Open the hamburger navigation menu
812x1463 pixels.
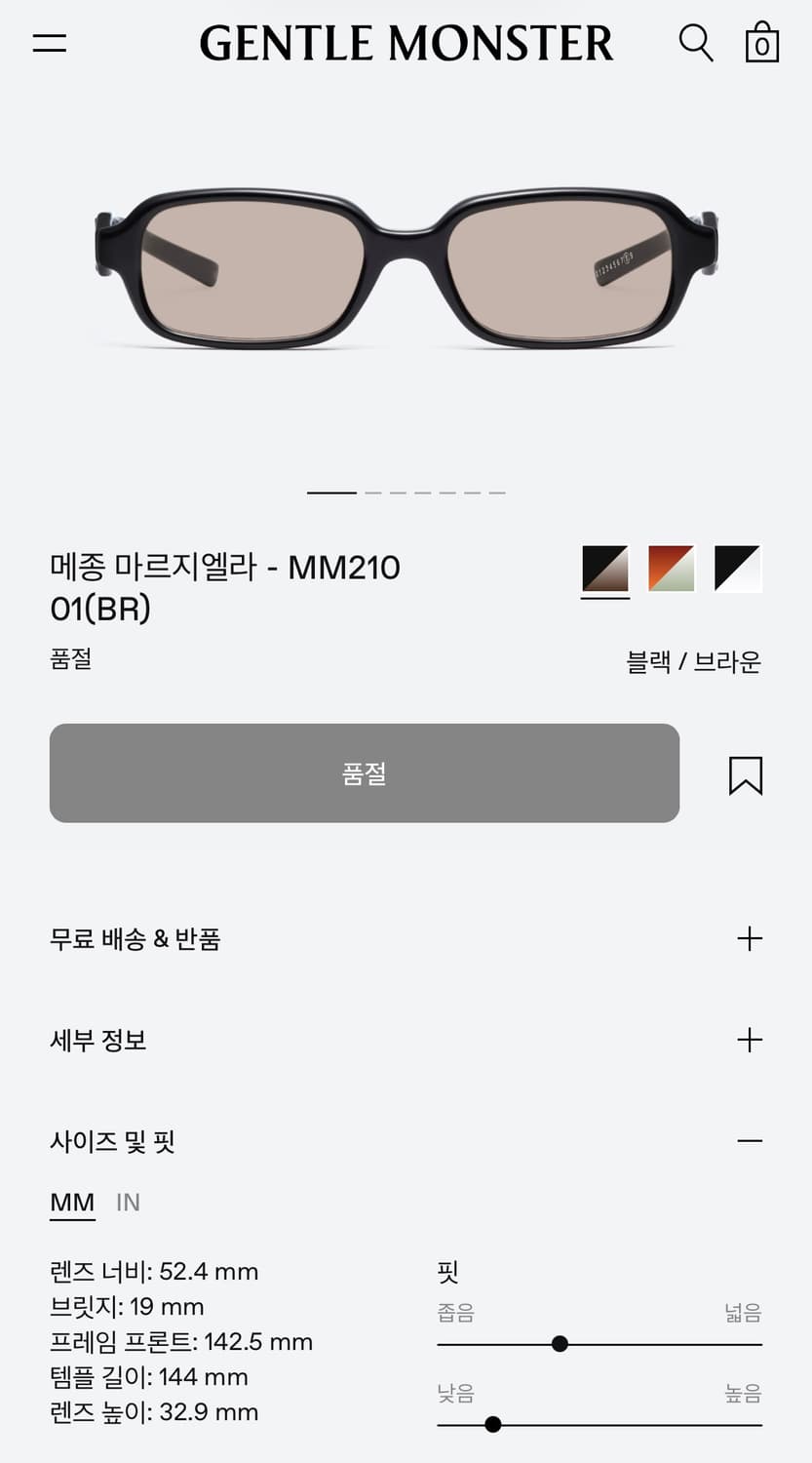(49, 43)
